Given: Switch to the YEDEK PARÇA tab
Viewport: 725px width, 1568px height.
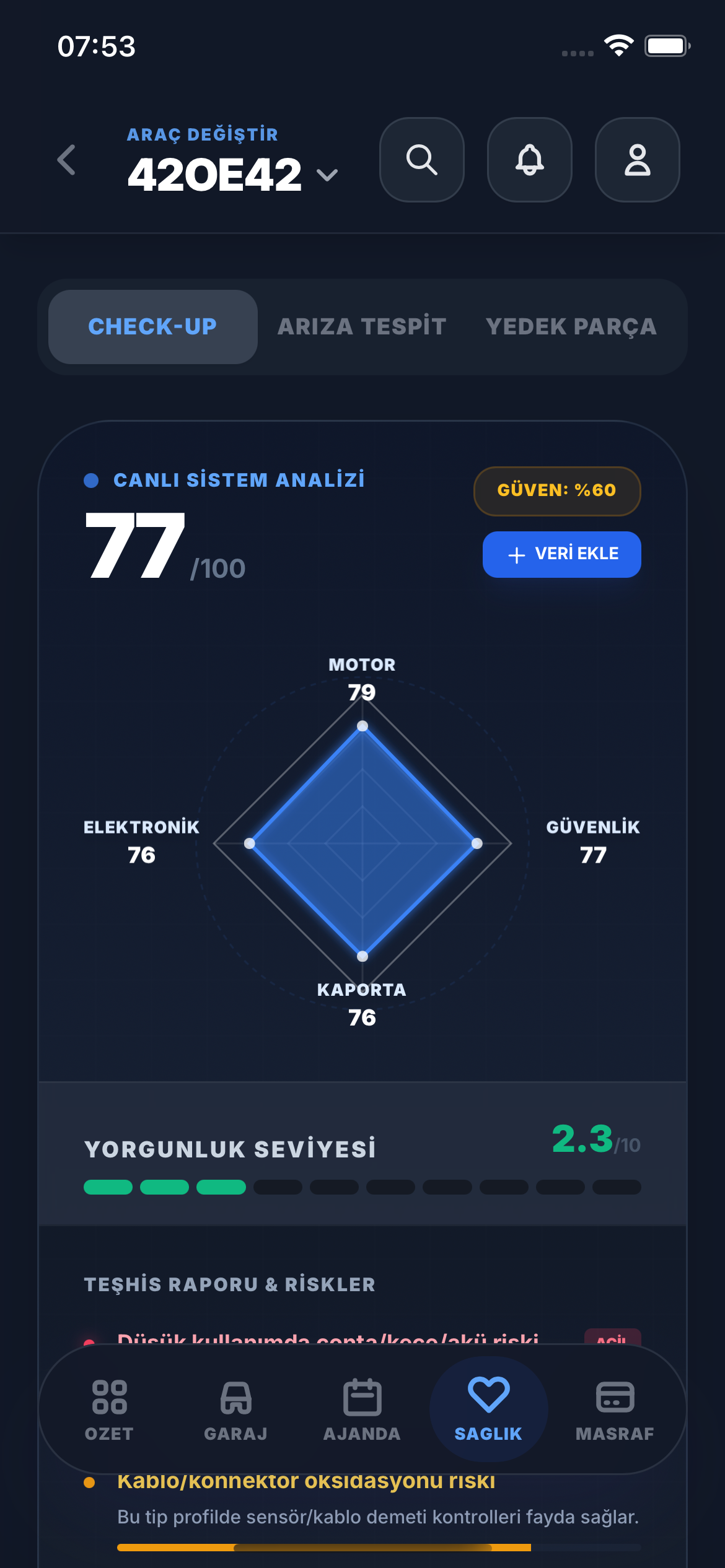Looking at the screenshot, I should tap(571, 326).
